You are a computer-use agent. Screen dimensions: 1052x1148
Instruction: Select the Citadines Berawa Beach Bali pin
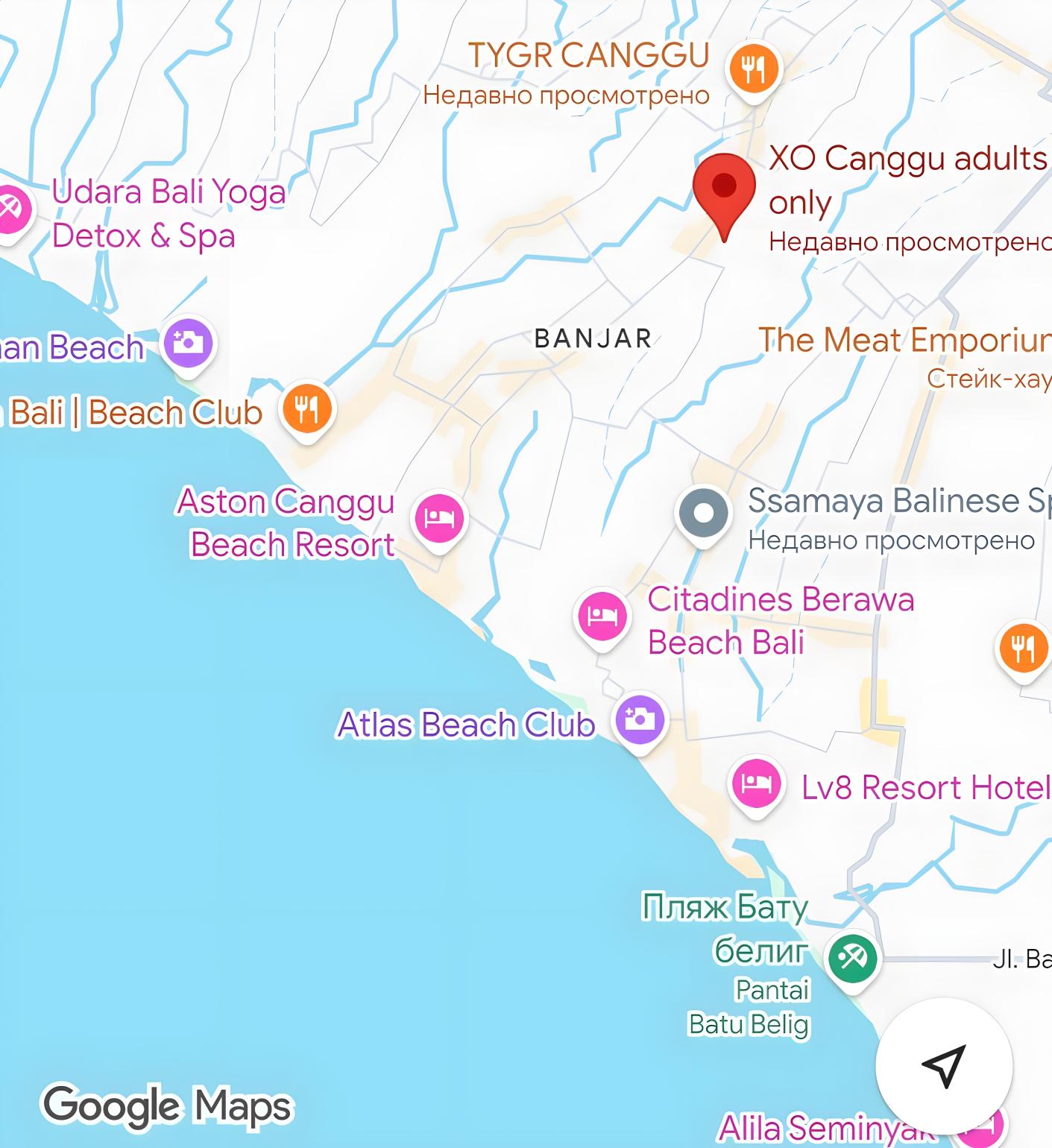pos(602,616)
